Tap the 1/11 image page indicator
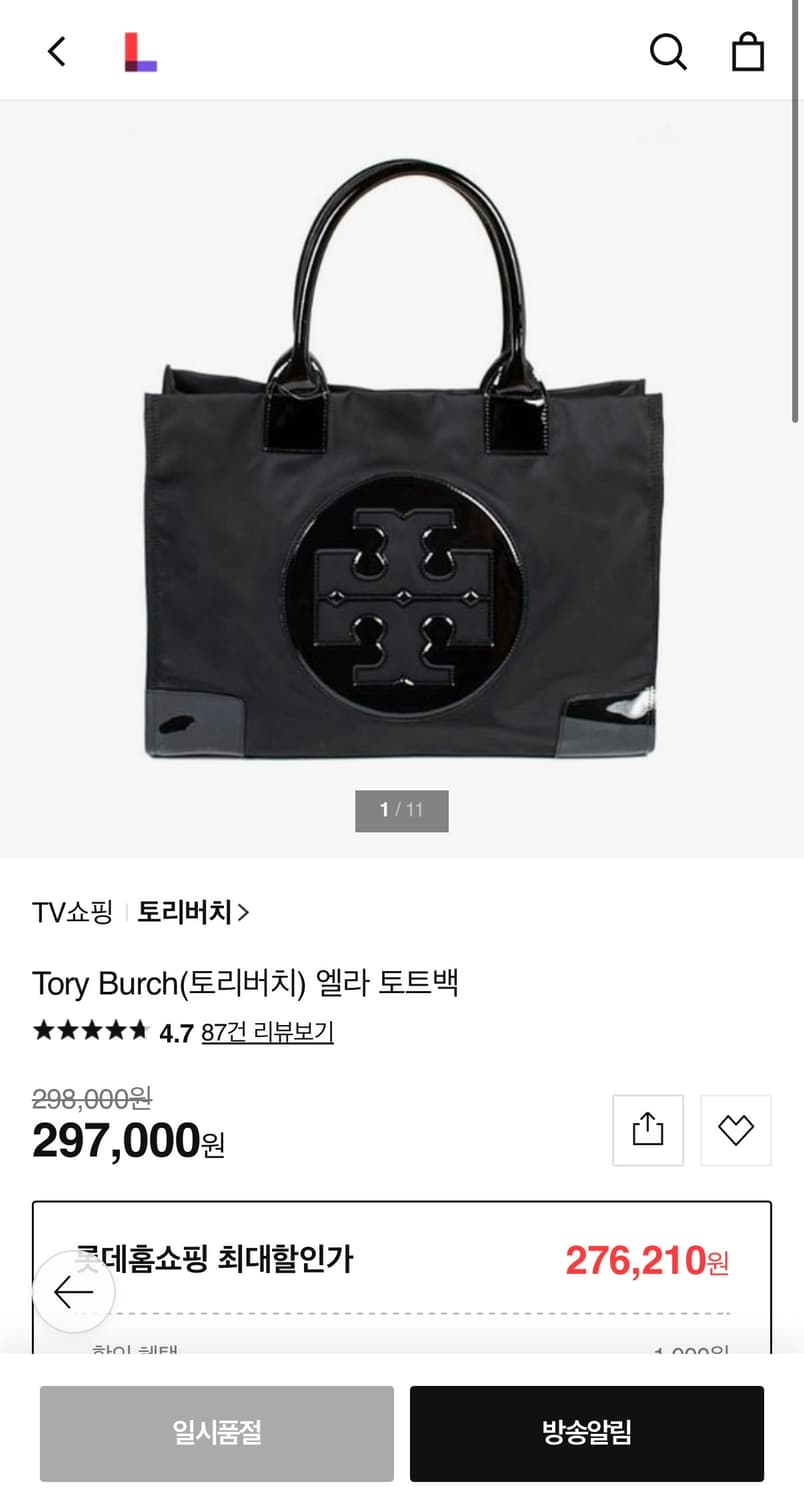Viewport: 804px width, 1500px height. click(x=402, y=811)
